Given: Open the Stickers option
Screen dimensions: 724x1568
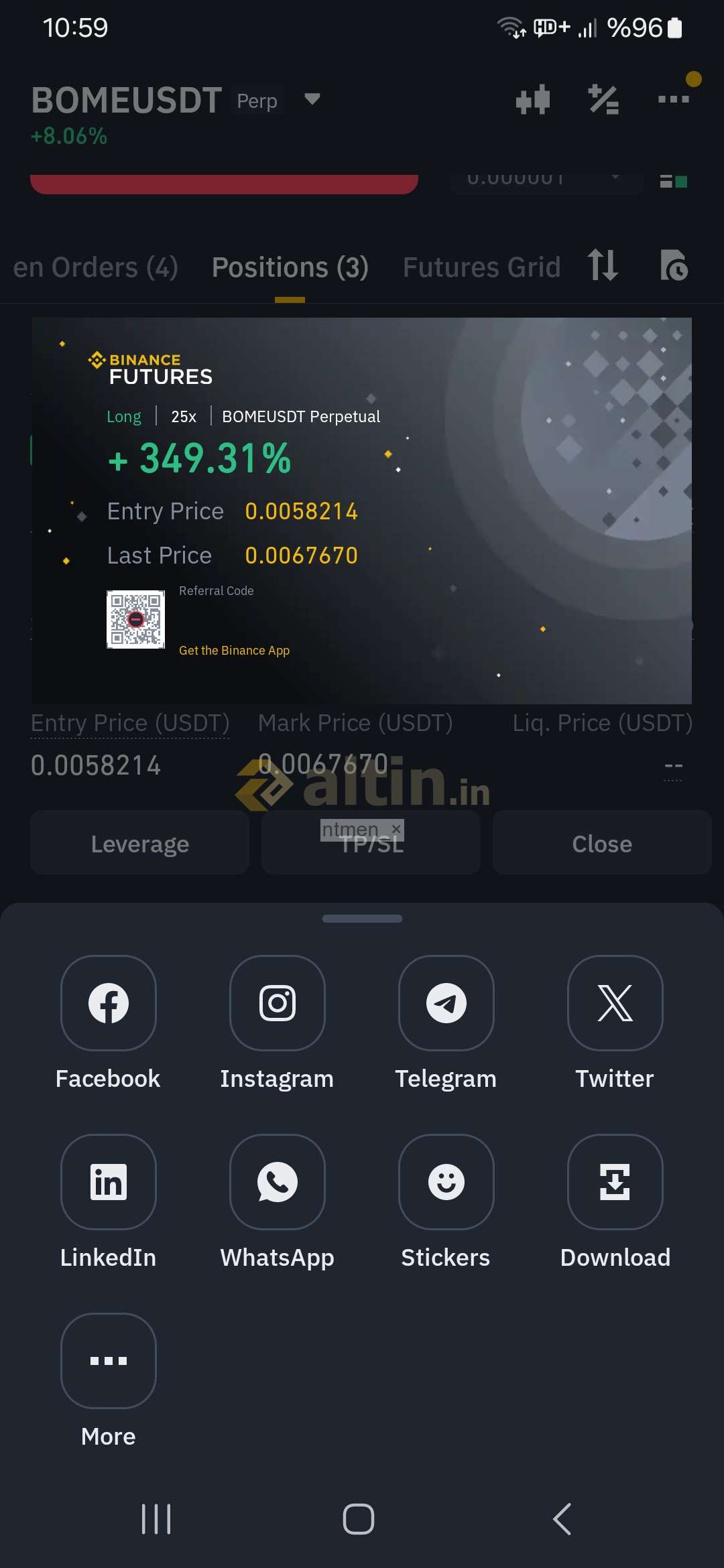Looking at the screenshot, I should 446,1182.
